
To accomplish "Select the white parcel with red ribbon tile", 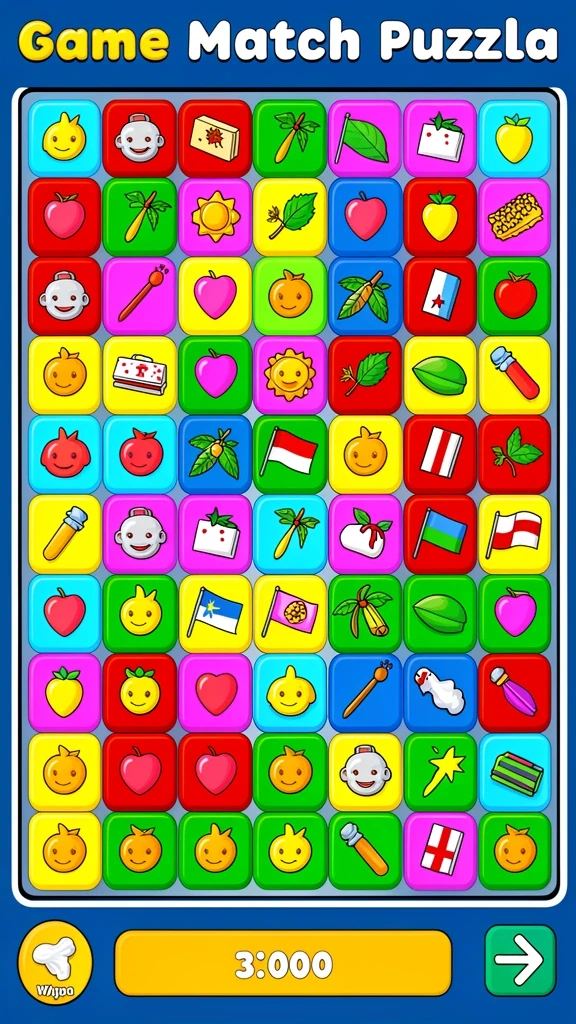I will pyautogui.click(x=365, y=534).
